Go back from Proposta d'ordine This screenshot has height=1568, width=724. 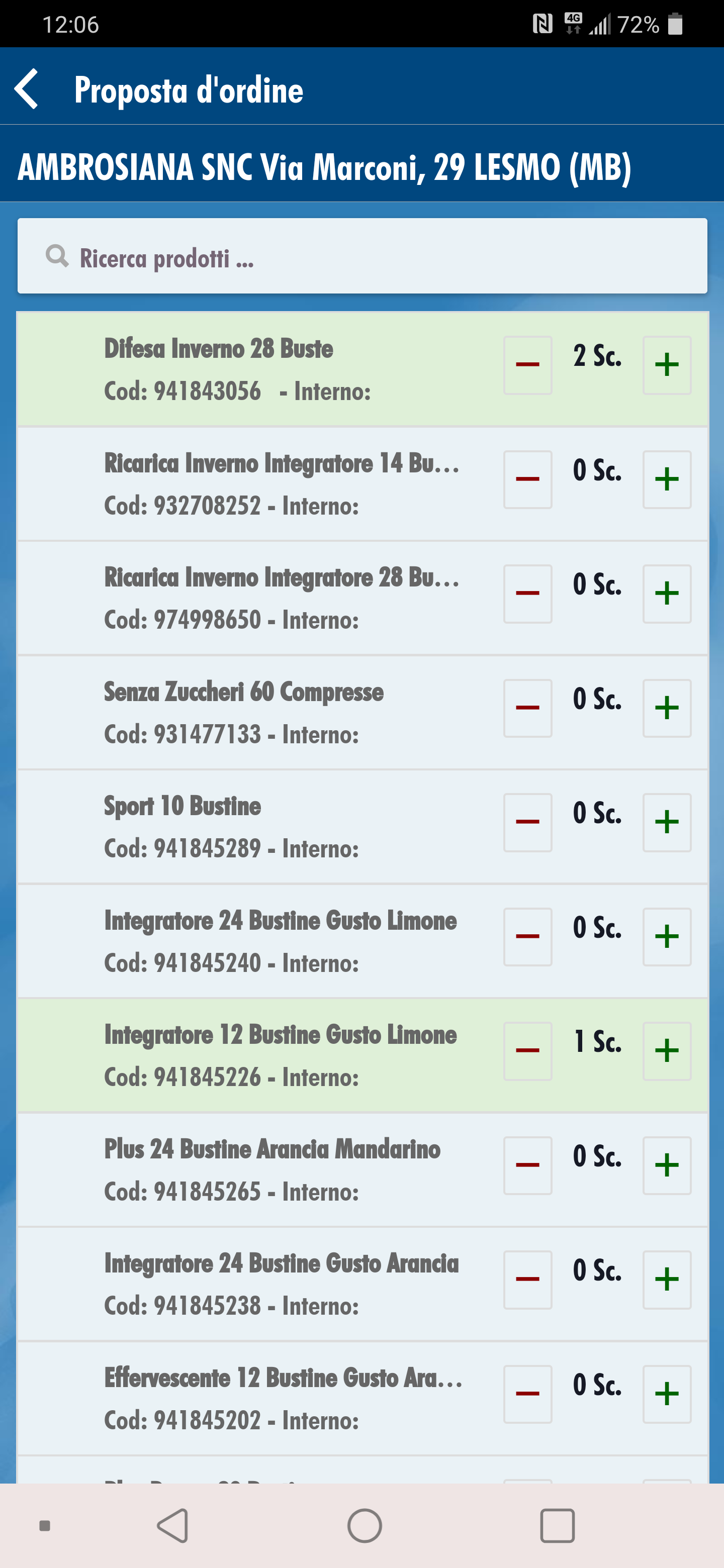tap(27, 89)
